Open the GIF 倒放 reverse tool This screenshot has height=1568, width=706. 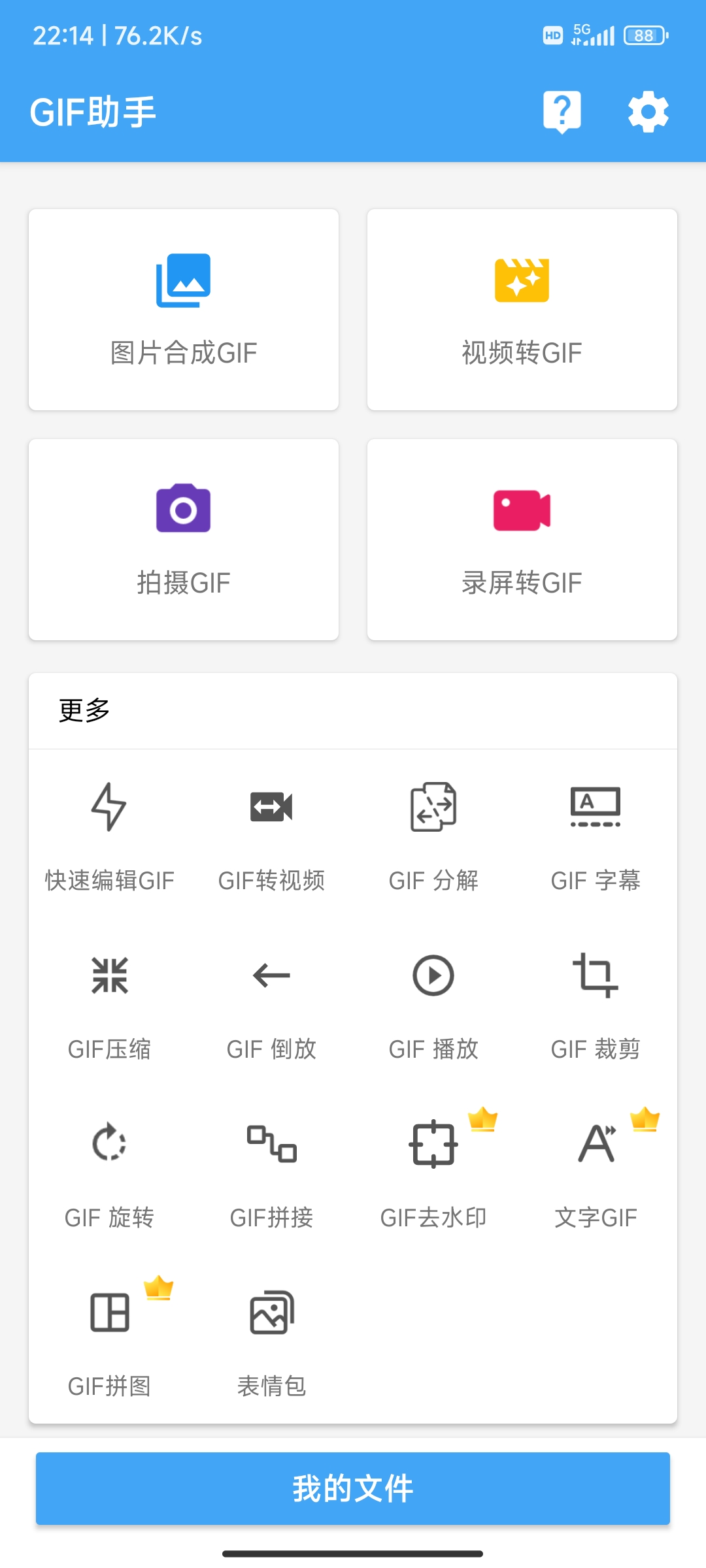click(x=271, y=1006)
